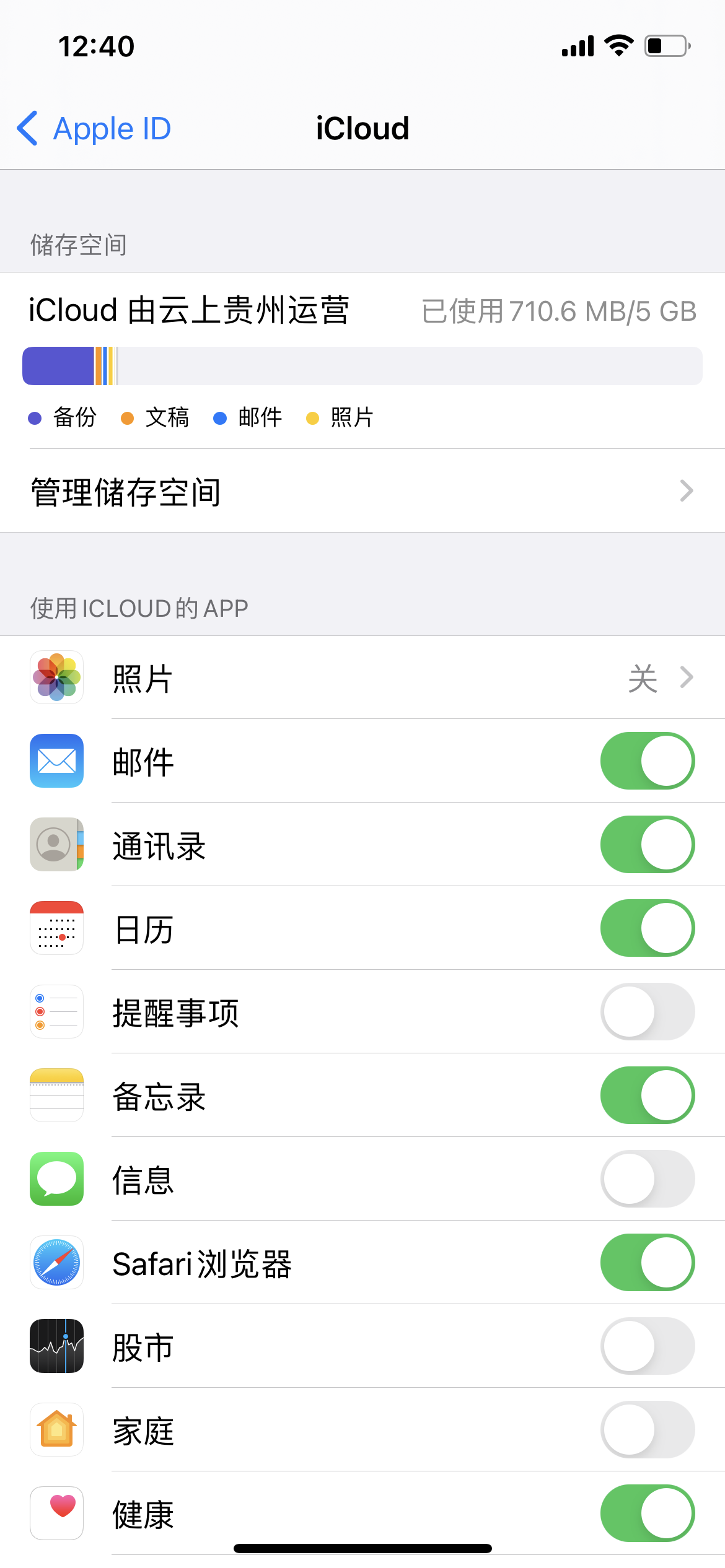Go back to Apple ID
This screenshot has width=725, height=1568.
(94, 129)
